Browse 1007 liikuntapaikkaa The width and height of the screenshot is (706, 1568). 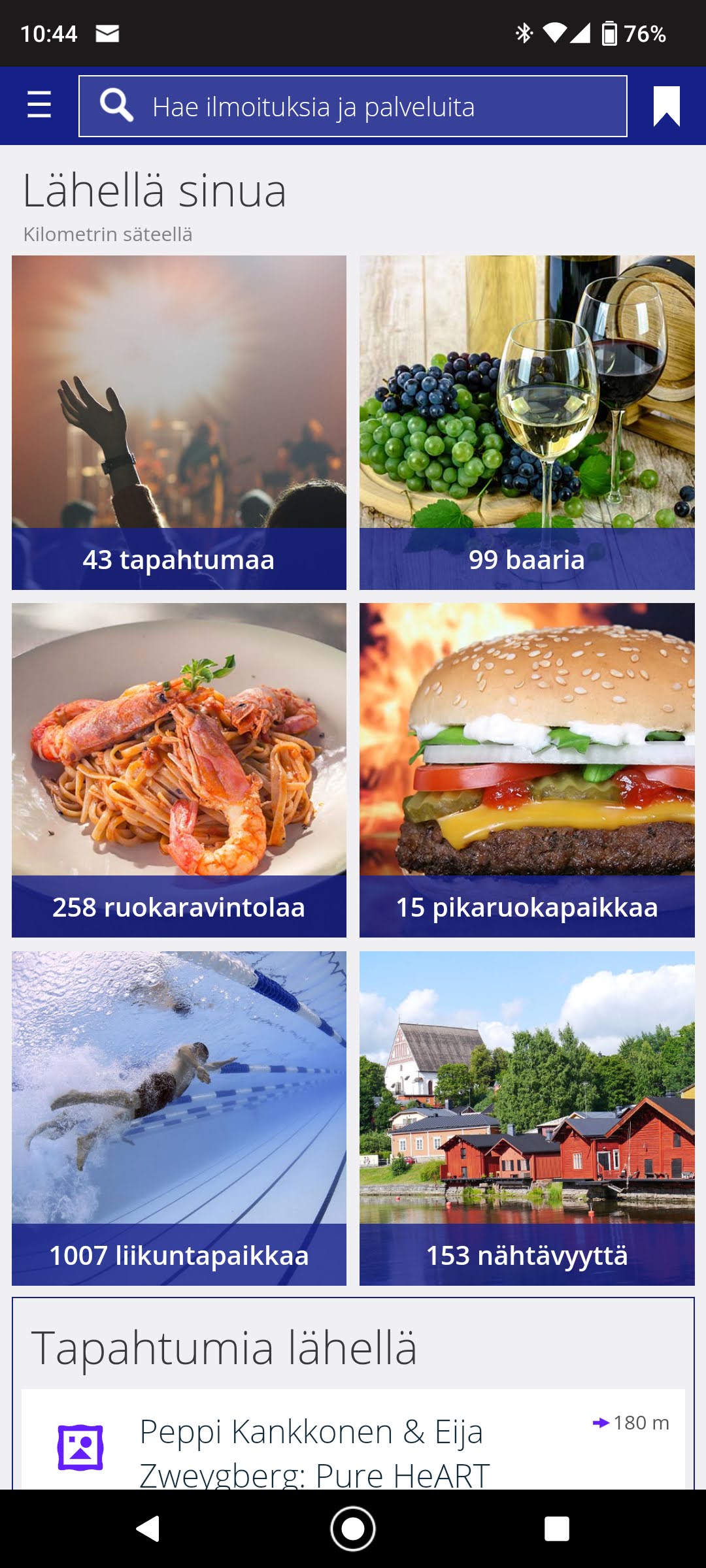(x=179, y=1119)
